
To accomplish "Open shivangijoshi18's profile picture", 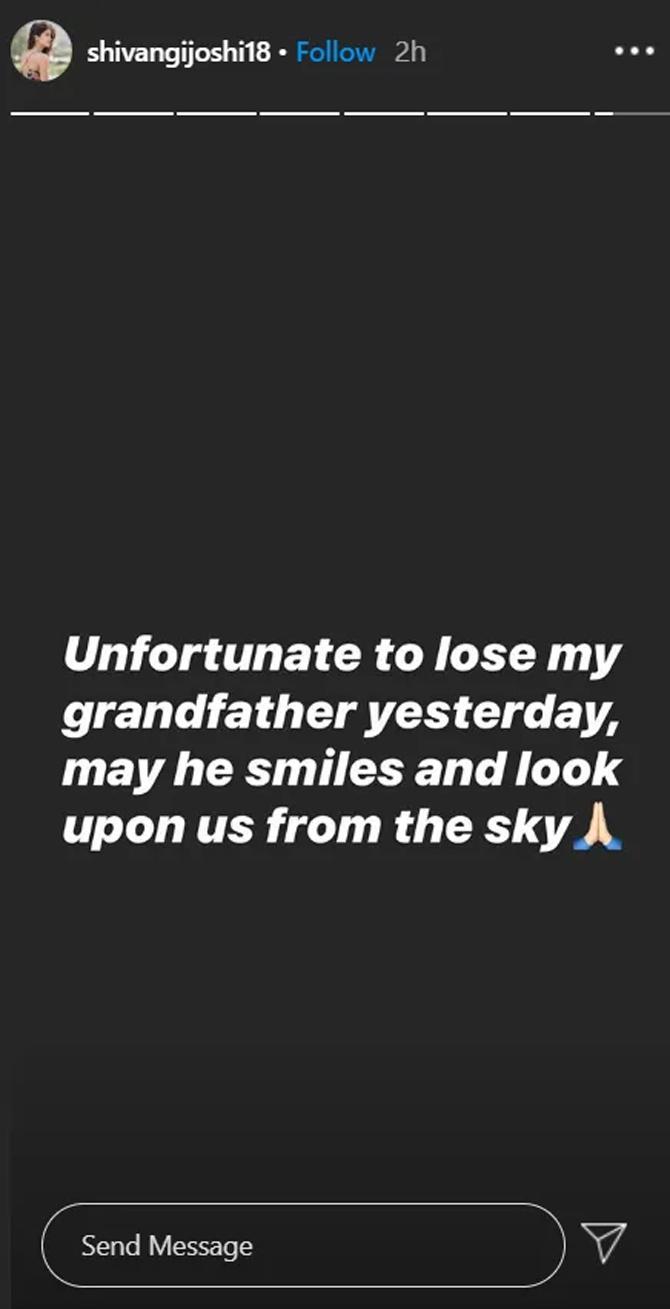I will point(41,52).
